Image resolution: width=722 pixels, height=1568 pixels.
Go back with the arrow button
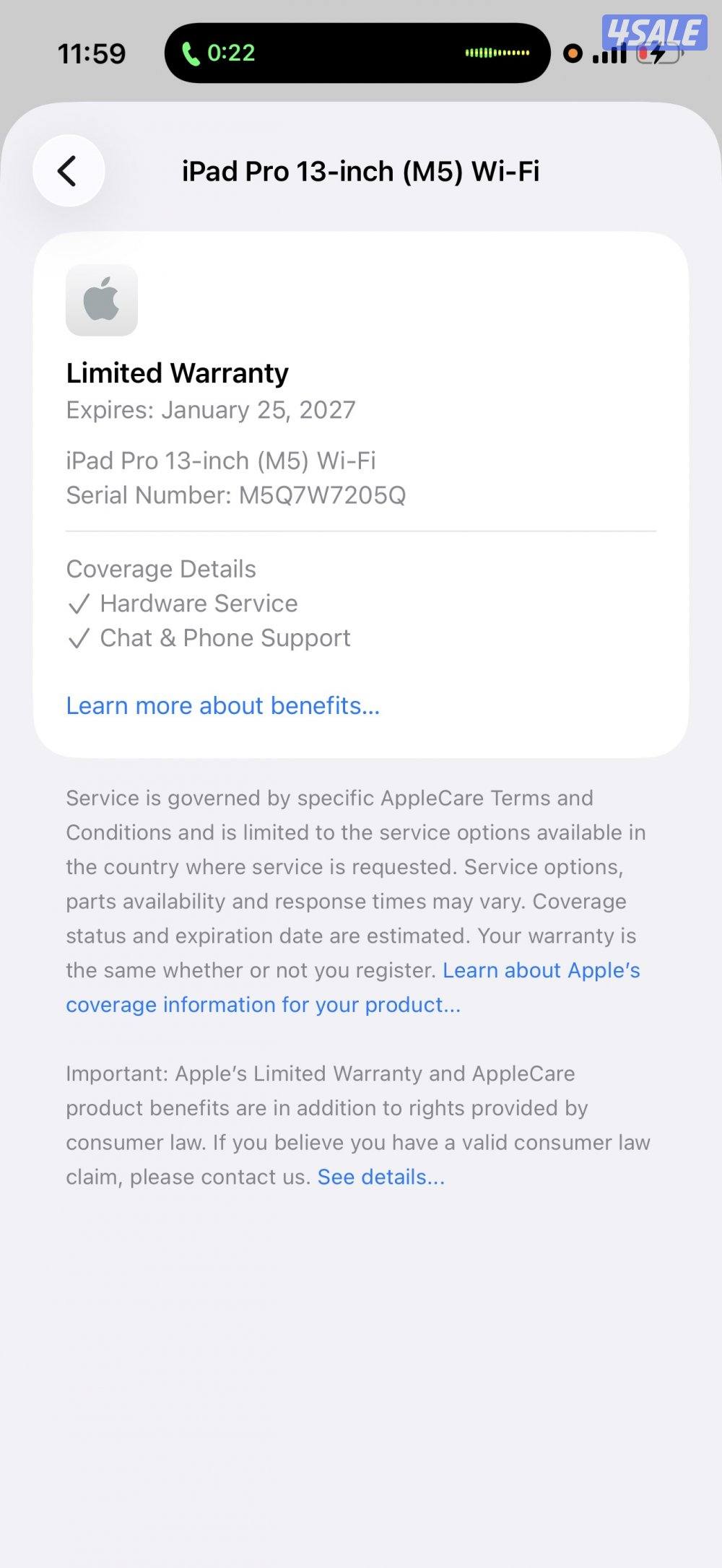tap(69, 171)
